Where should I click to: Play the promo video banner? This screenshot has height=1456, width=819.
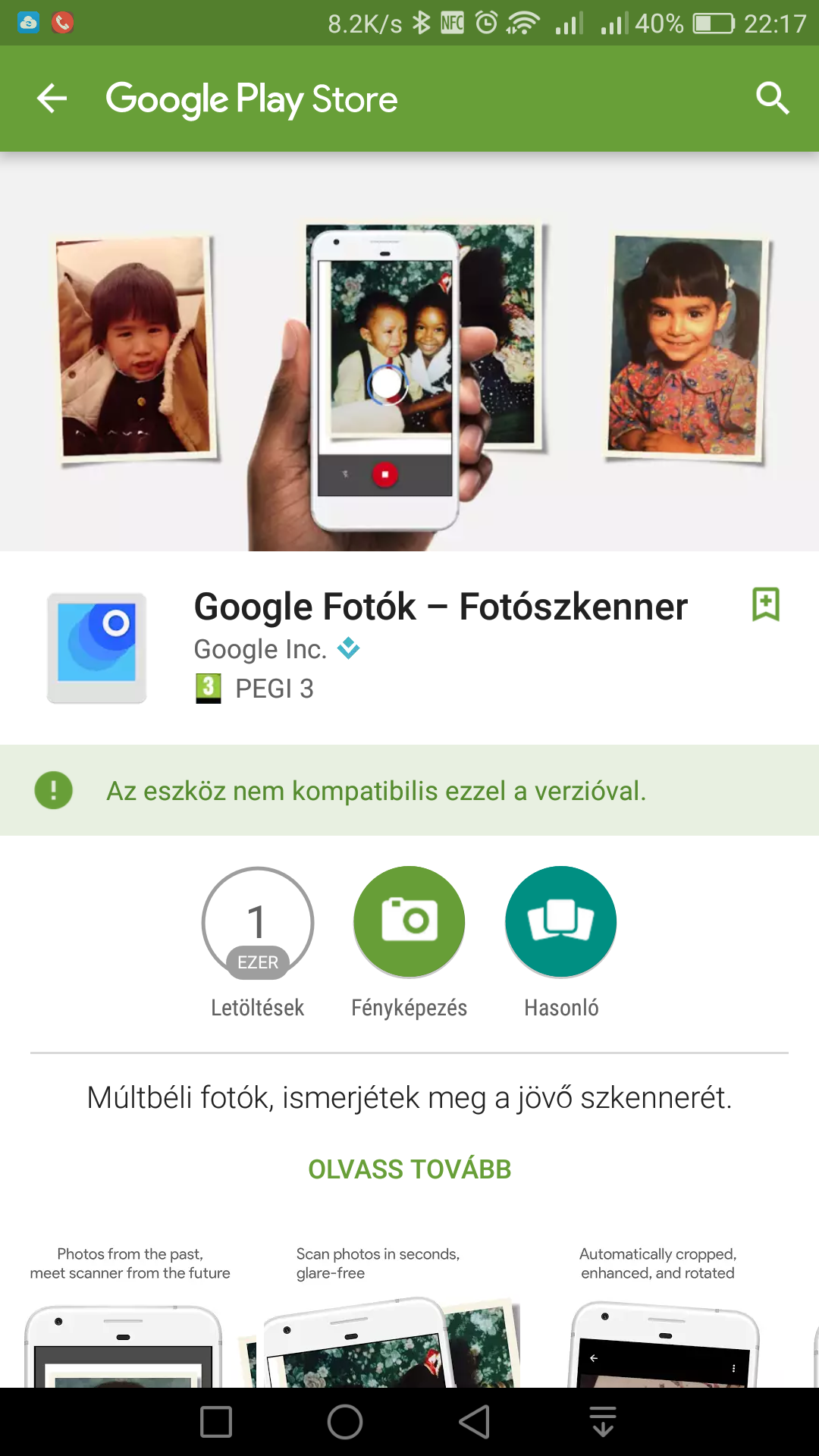tap(409, 352)
